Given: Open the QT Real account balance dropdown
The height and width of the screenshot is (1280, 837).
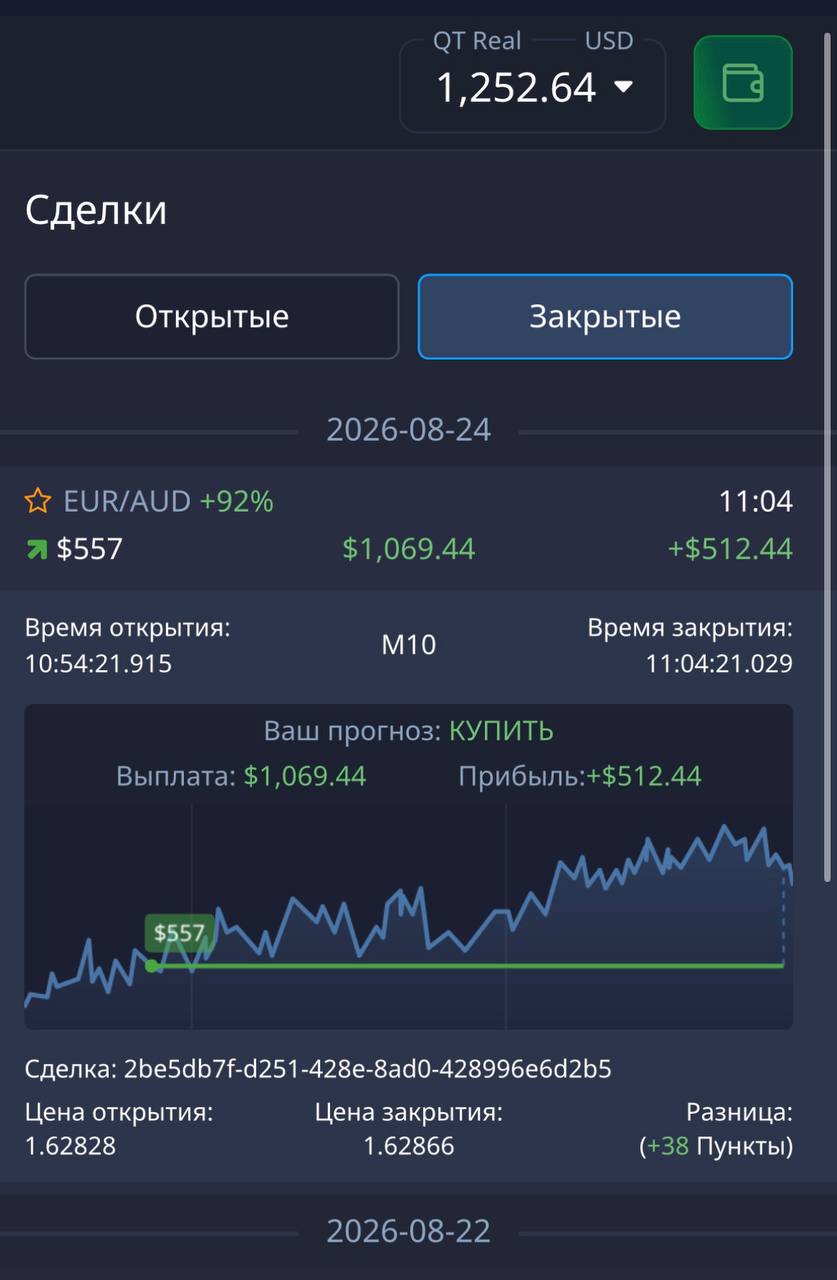Looking at the screenshot, I should tap(532, 84).
